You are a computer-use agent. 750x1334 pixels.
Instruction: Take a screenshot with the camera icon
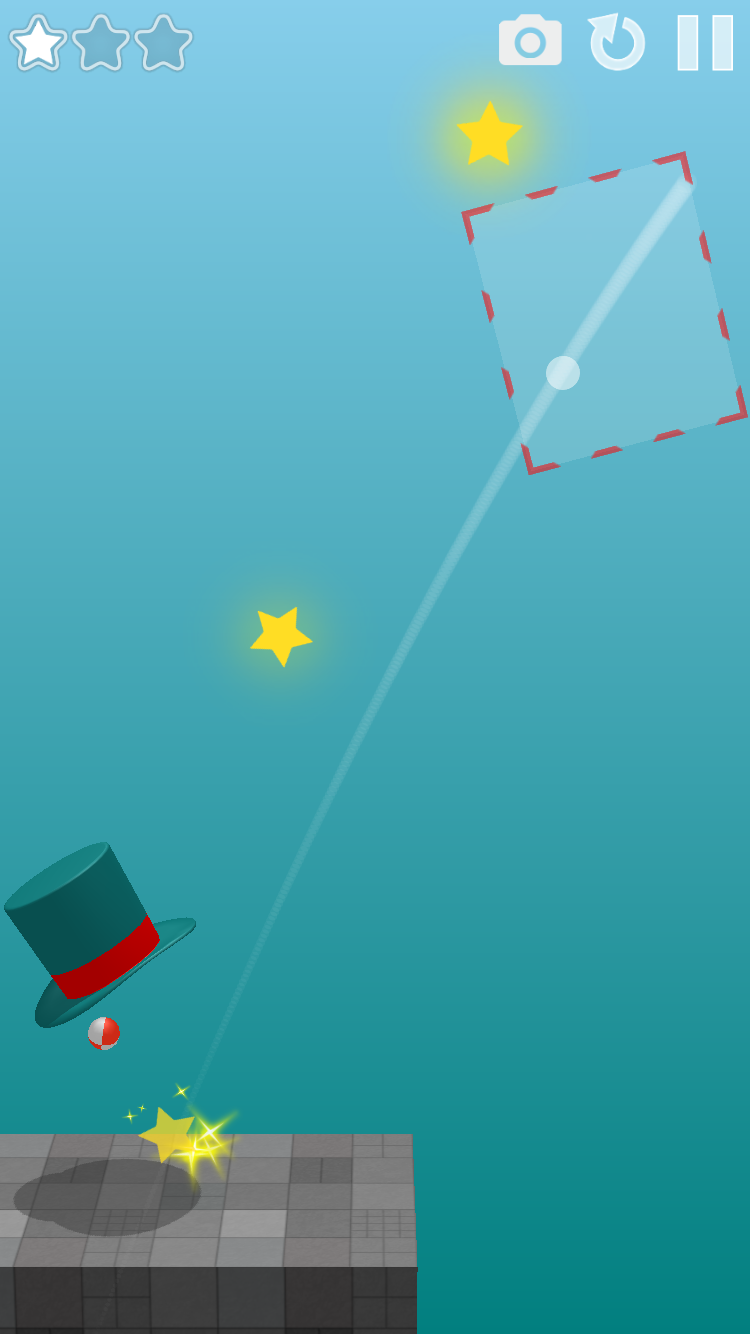(x=530, y=42)
